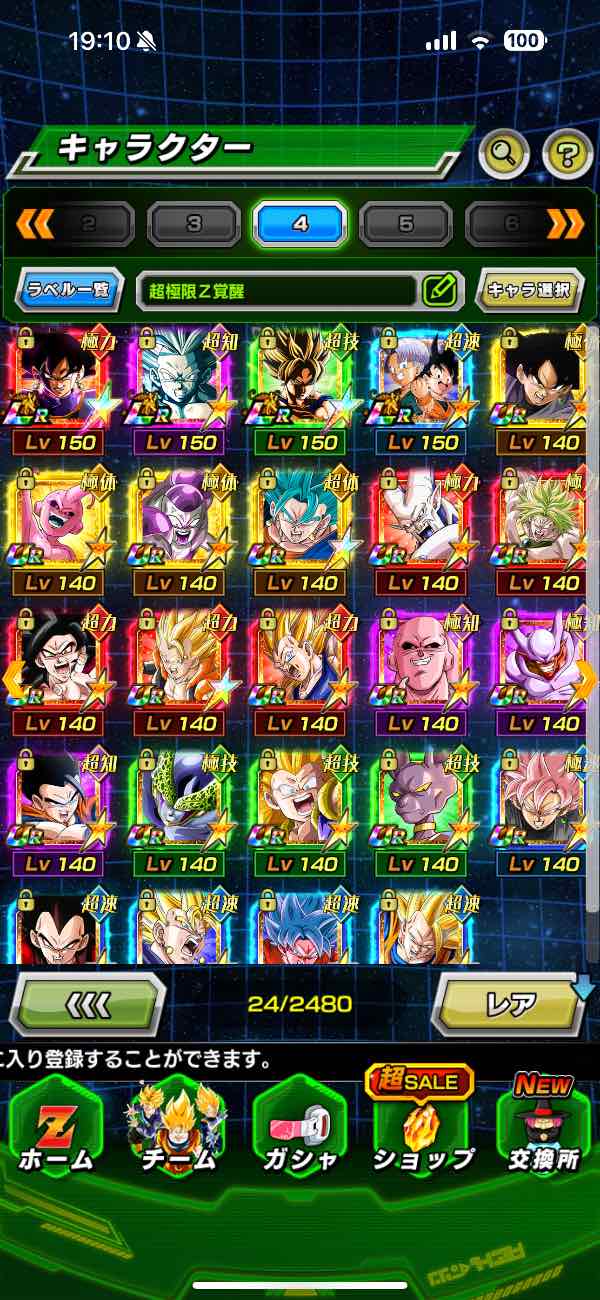
Task: Open the レア sort button
Action: pos(510,1003)
